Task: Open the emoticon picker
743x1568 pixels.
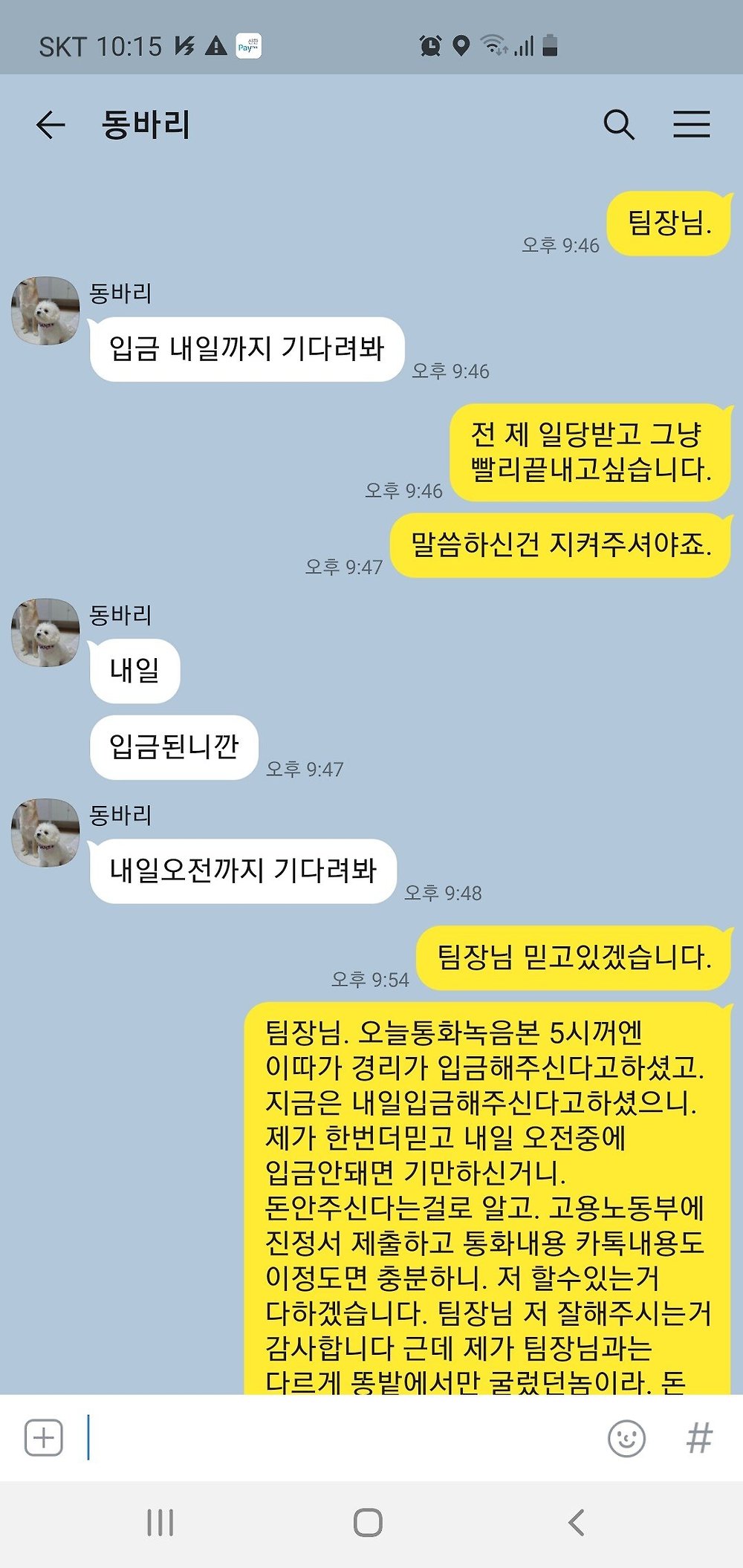Action: coord(626,1438)
